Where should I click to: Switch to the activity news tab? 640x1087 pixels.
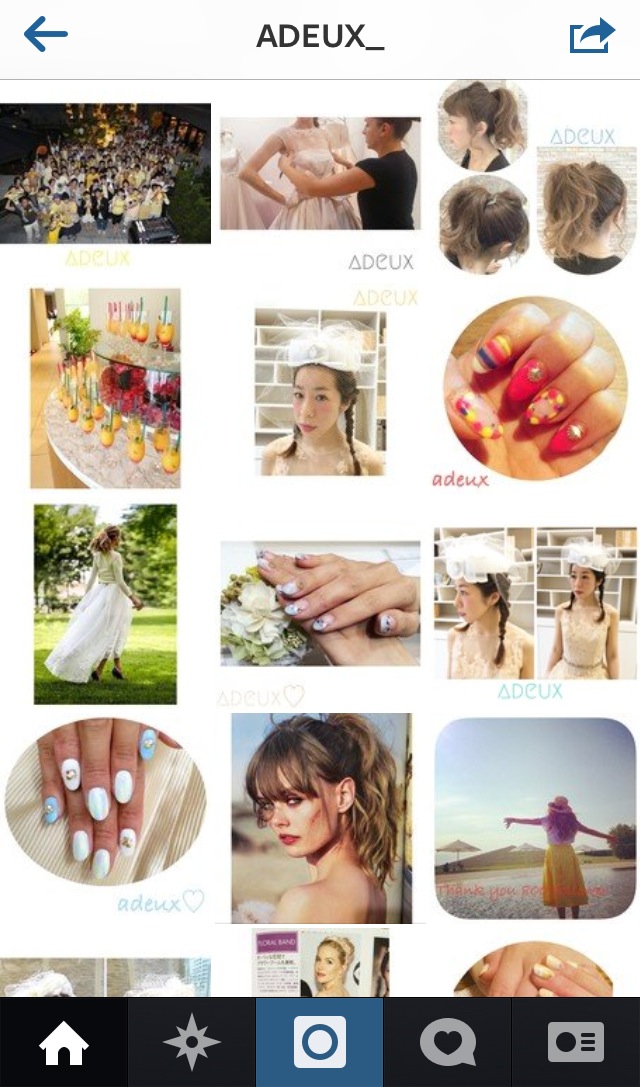[447, 1043]
